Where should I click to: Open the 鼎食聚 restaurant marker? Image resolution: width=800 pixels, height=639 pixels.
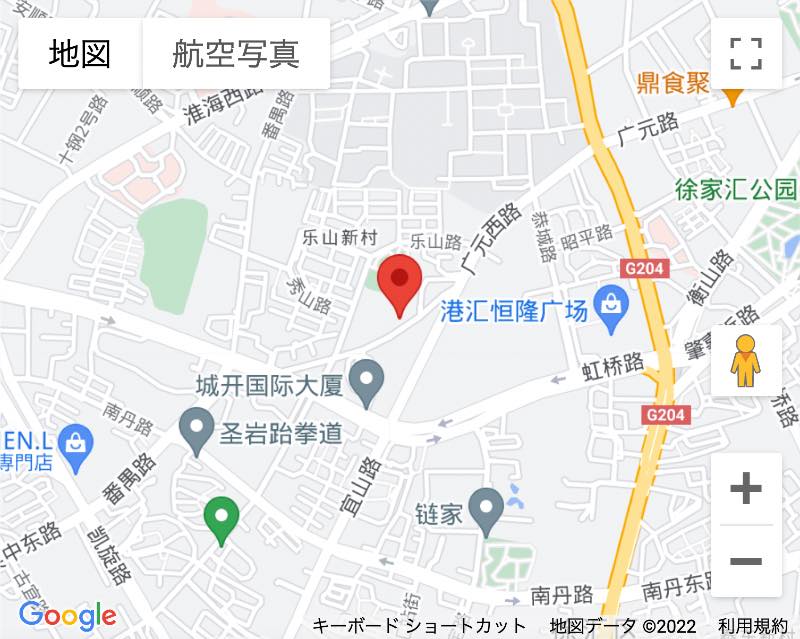(732, 95)
